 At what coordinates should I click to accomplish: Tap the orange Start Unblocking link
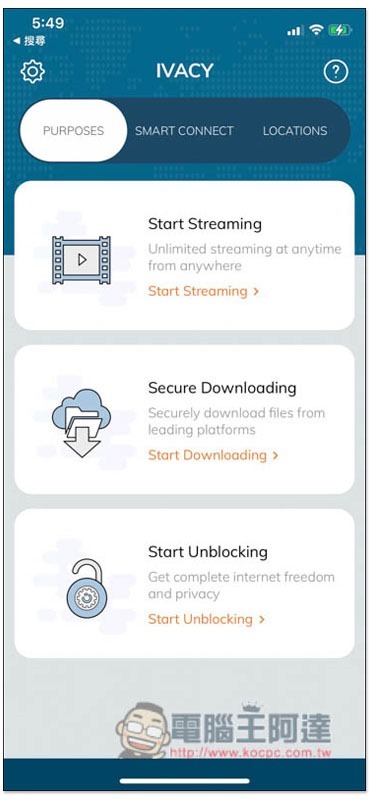coord(206,619)
